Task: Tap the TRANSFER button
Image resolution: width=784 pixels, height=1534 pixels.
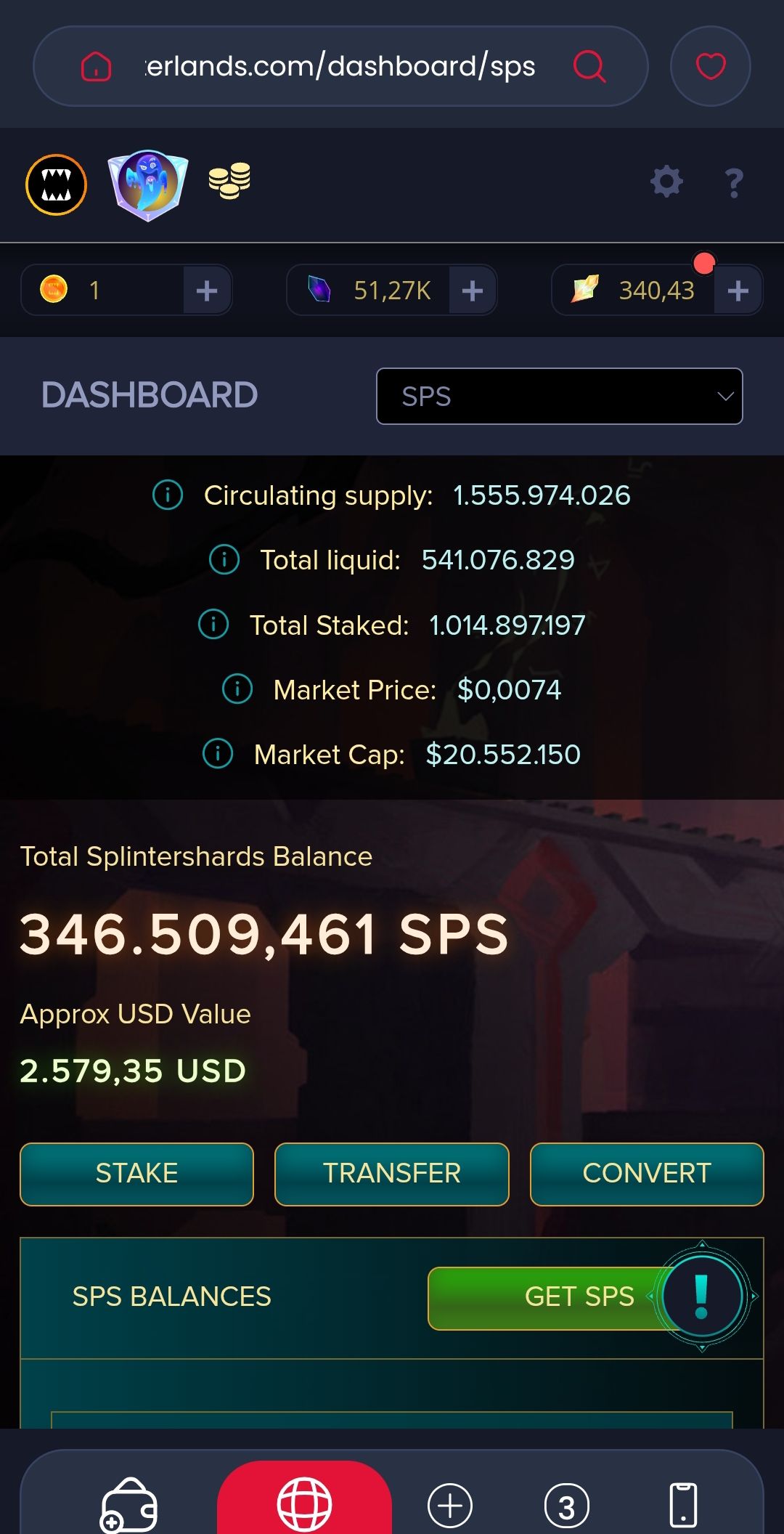Action: tap(392, 1174)
